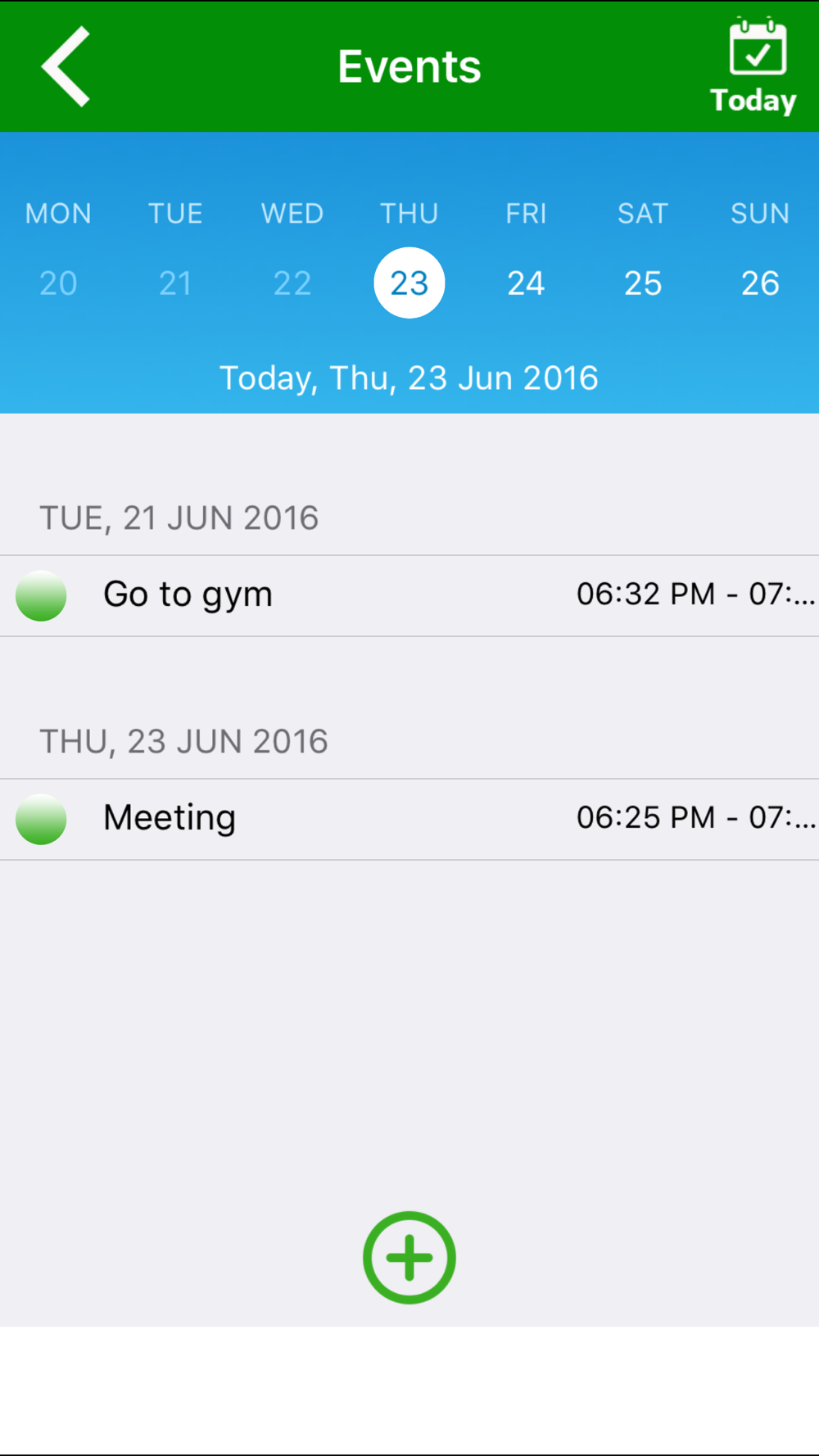The width and height of the screenshot is (819, 1456).
Task: Select Sunday 26 in the week strip
Action: tap(760, 283)
